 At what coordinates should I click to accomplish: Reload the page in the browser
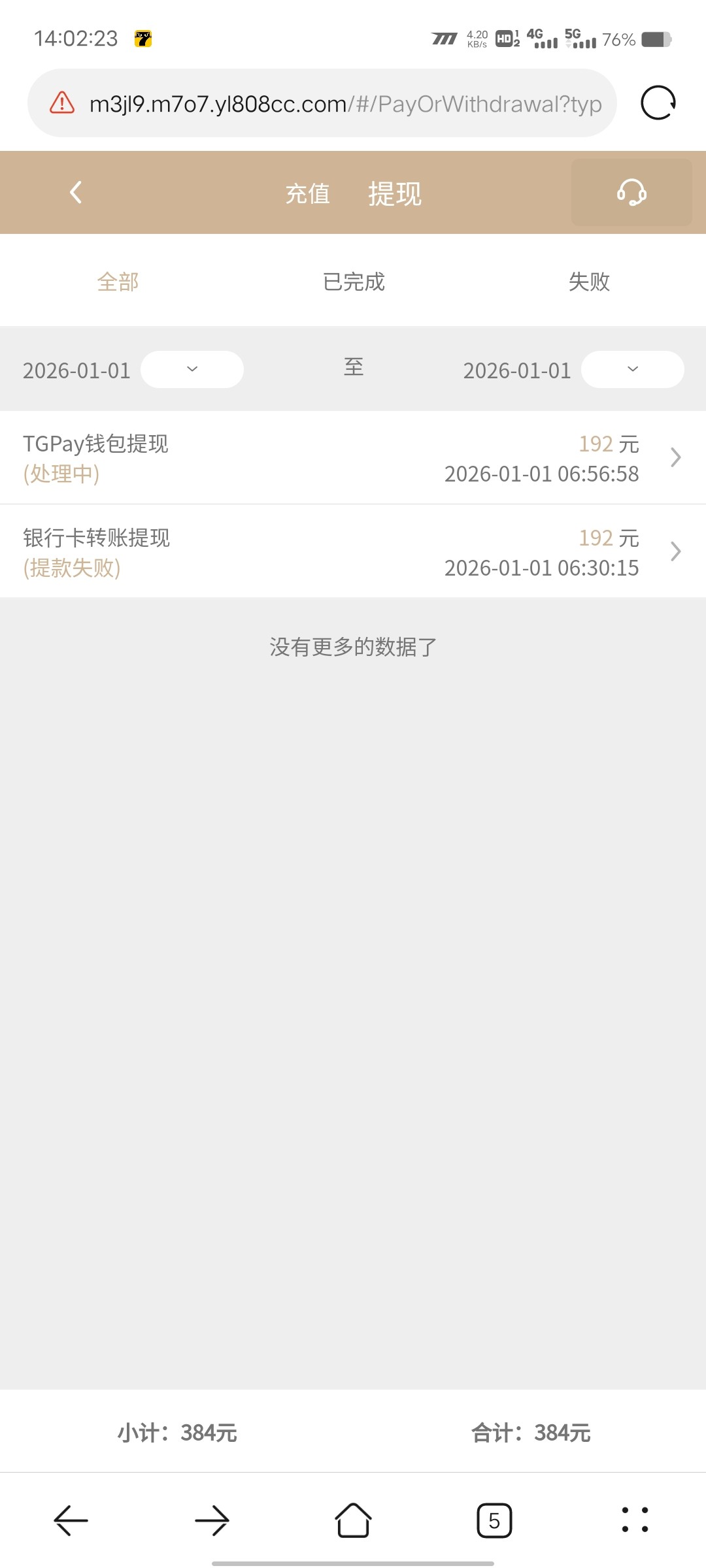(x=658, y=103)
